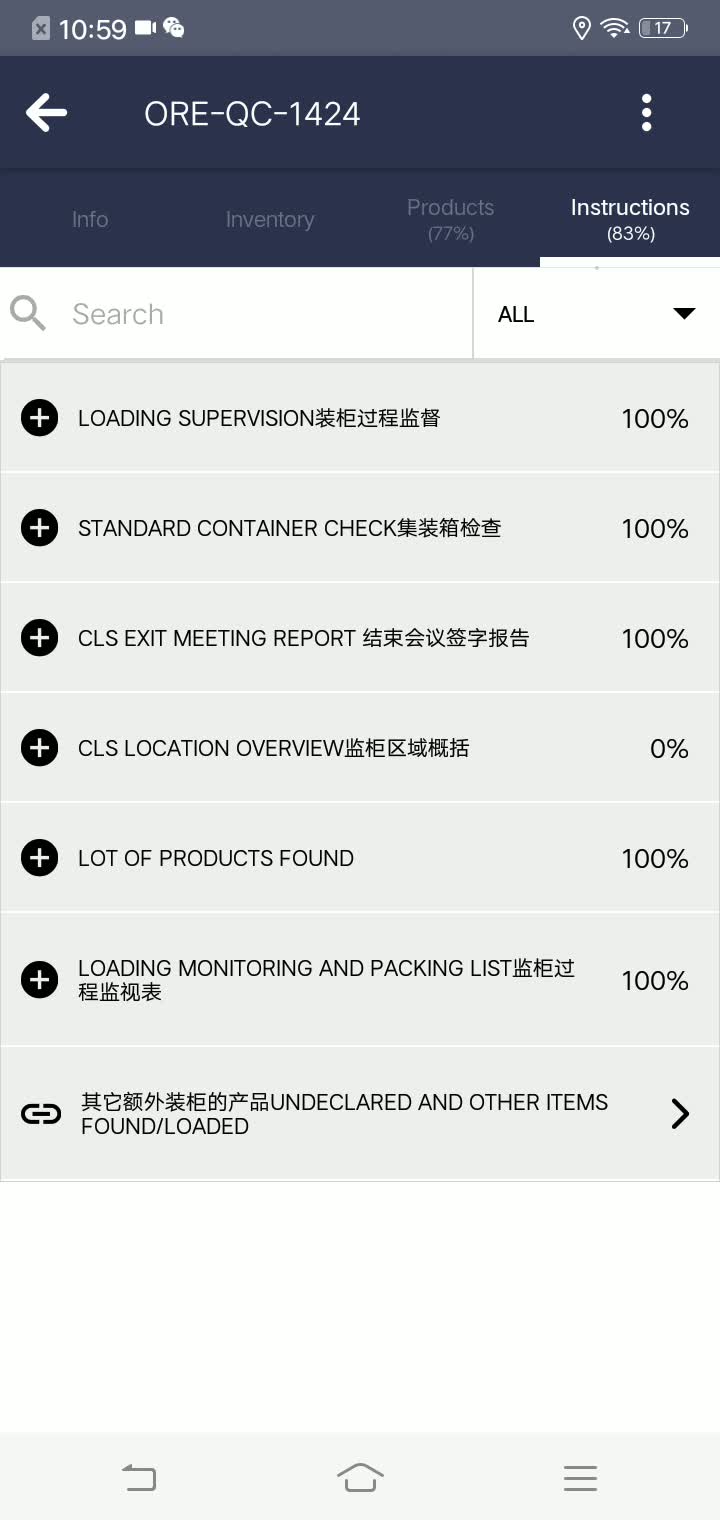This screenshot has width=720, height=1520.
Task: Tap the back arrow to leave ORE-QC-1424
Action: [x=44, y=113]
